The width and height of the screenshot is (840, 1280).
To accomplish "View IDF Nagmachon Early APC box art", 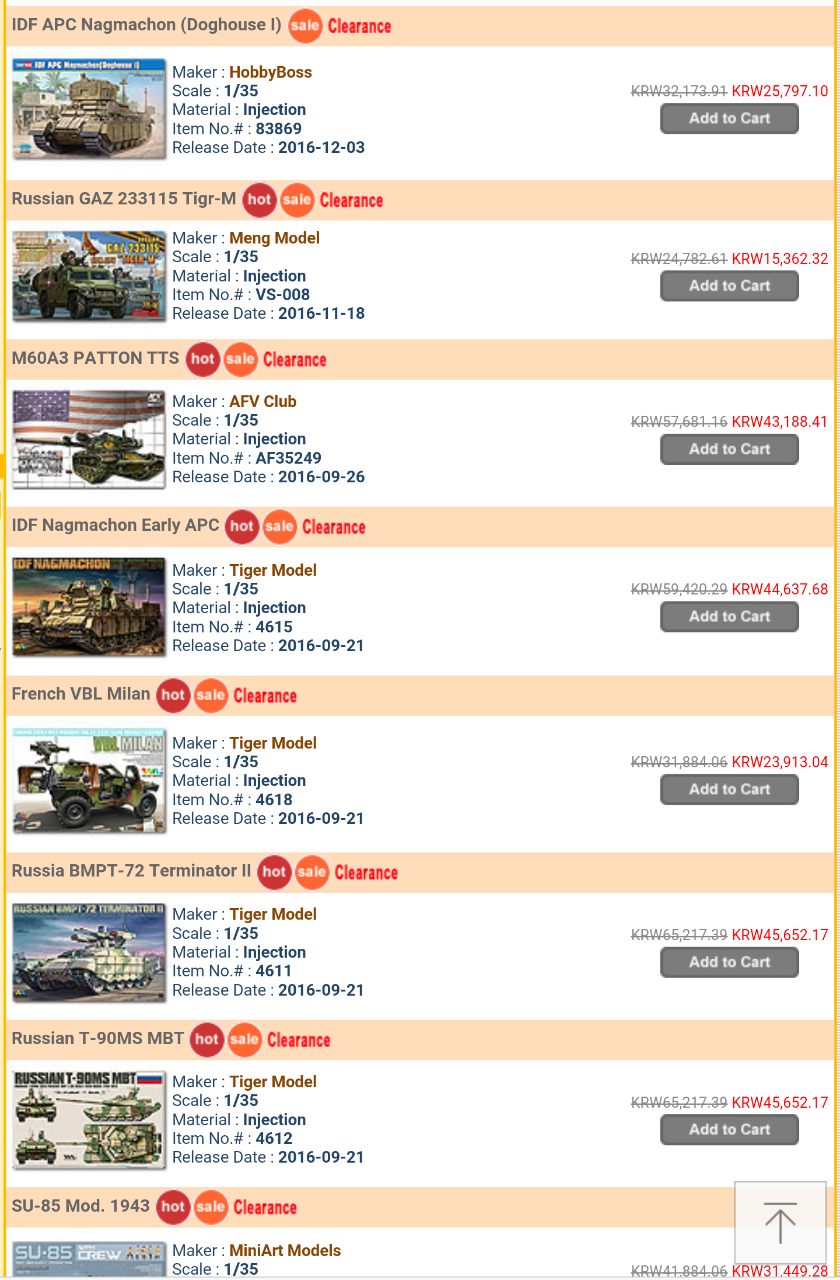I will [89, 607].
